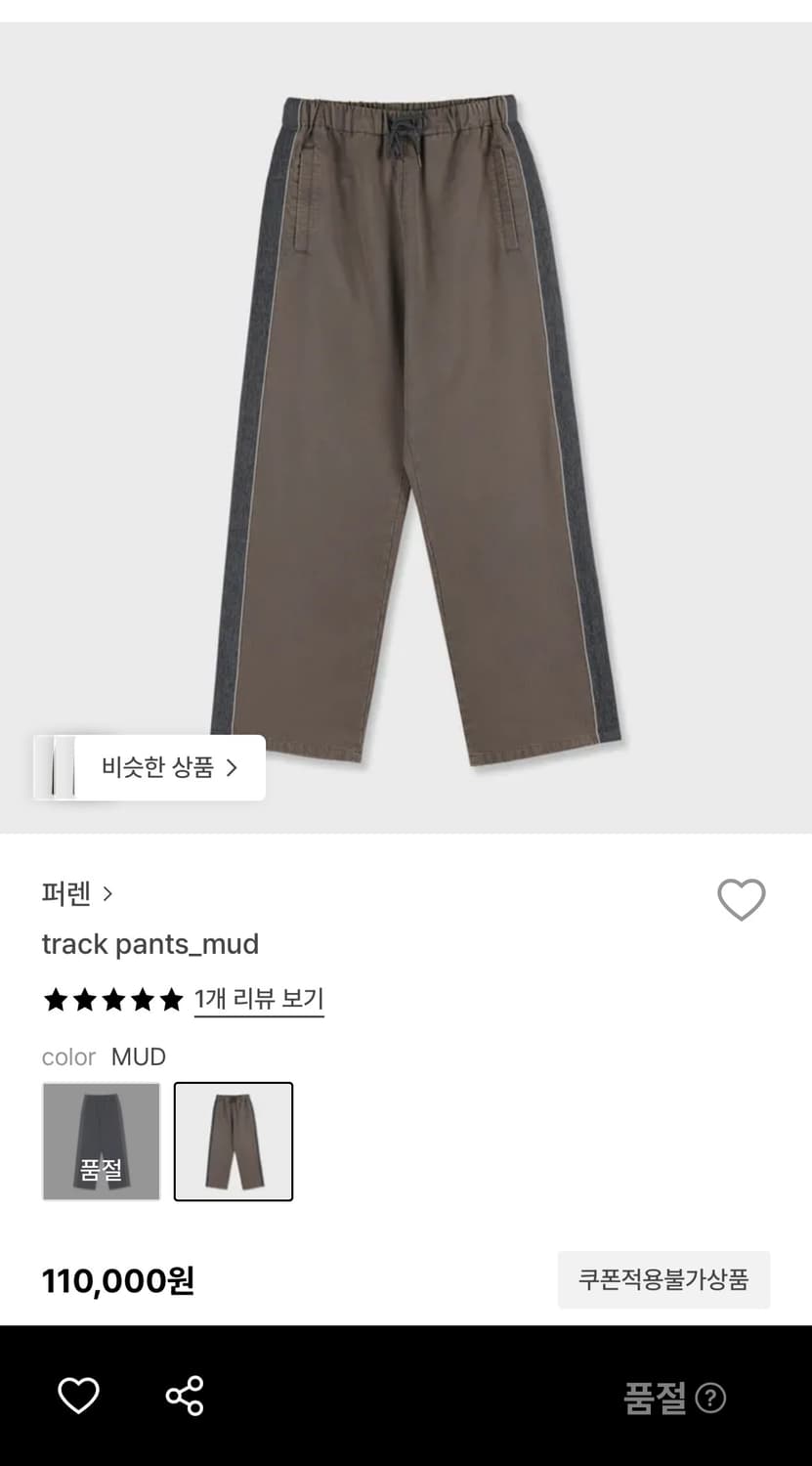Click the 쿠폰적용불가상품 badge
Viewport: 812px width, 1466px height.
click(664, 1280)
